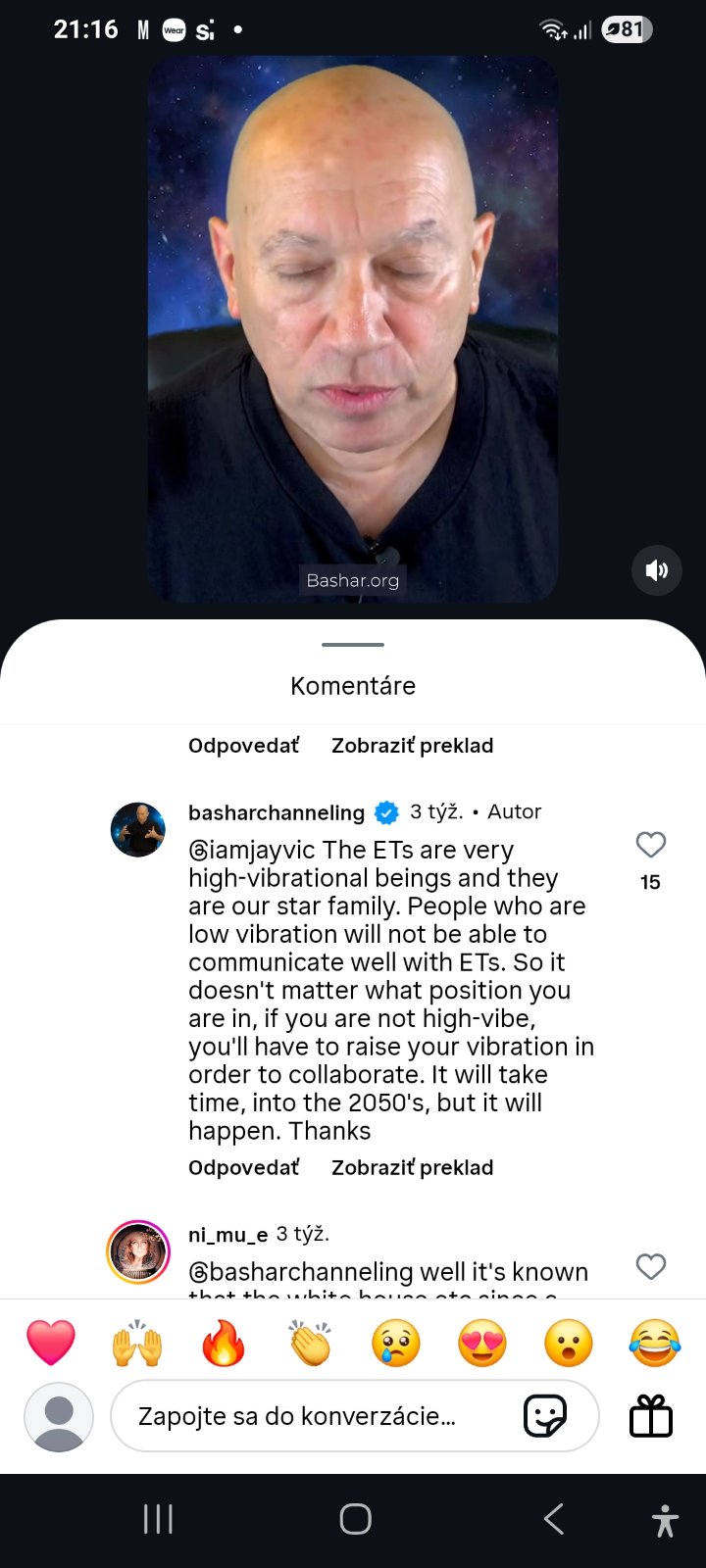Insert the surprised face emoji

569,1343
